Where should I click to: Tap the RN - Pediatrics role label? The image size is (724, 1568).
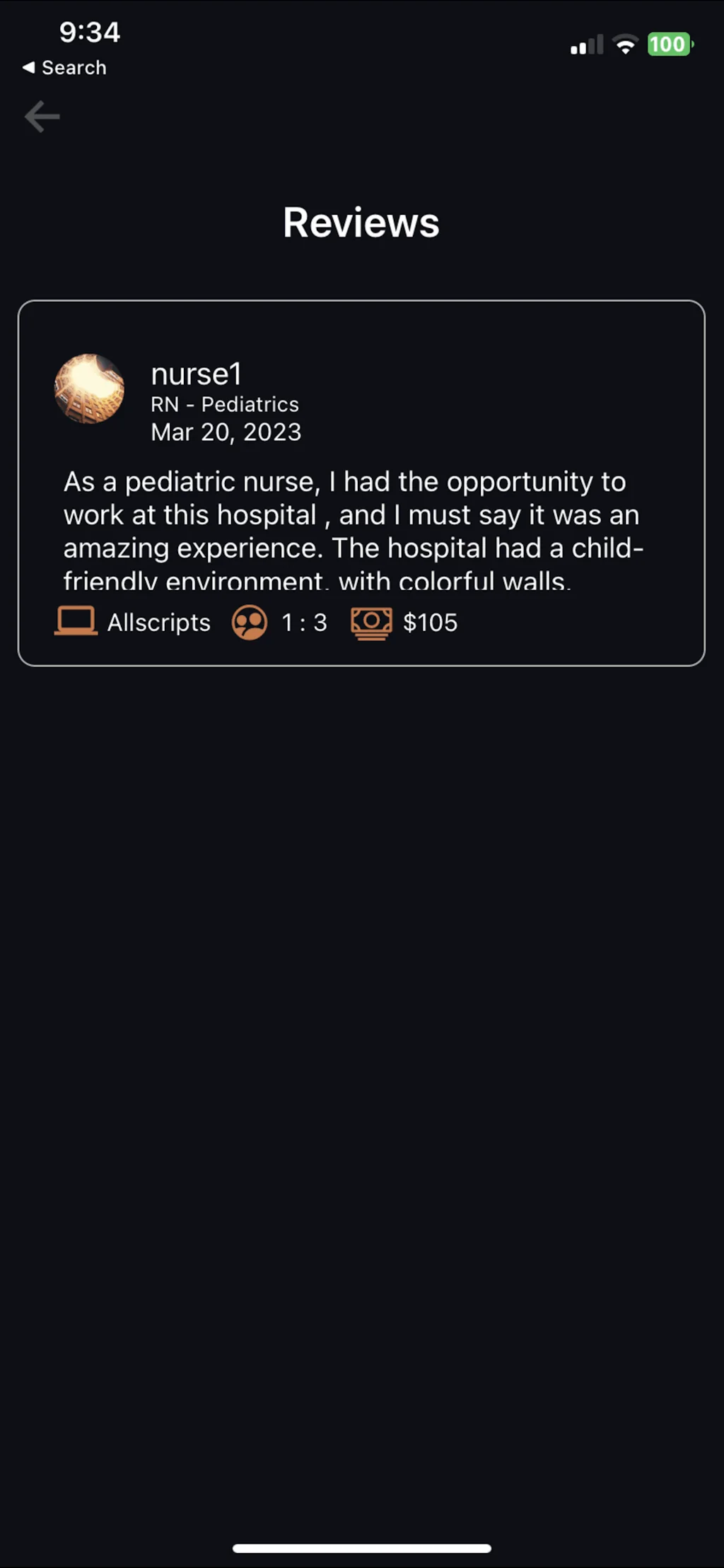[x=225, y=403]
